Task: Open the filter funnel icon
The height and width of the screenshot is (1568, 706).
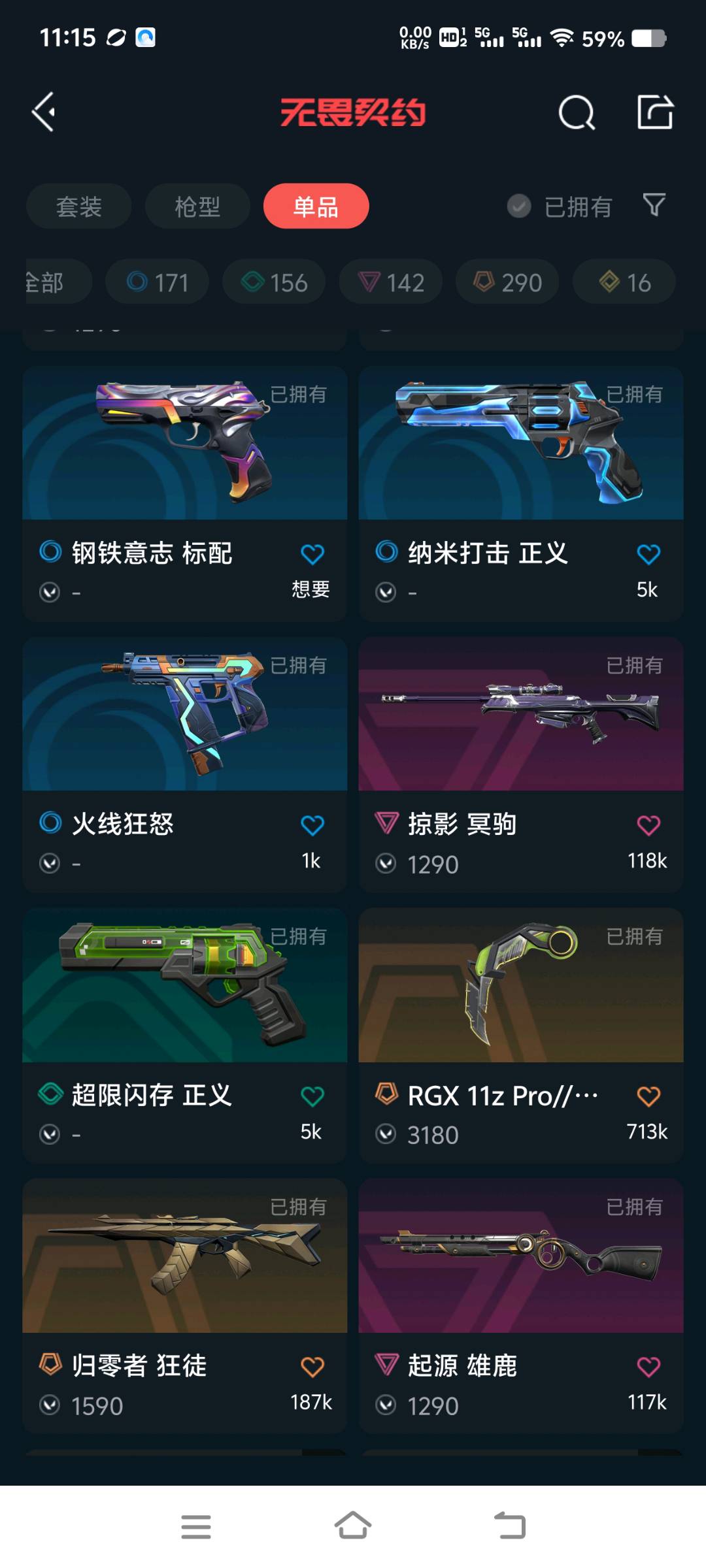Action: click(654, 205)
